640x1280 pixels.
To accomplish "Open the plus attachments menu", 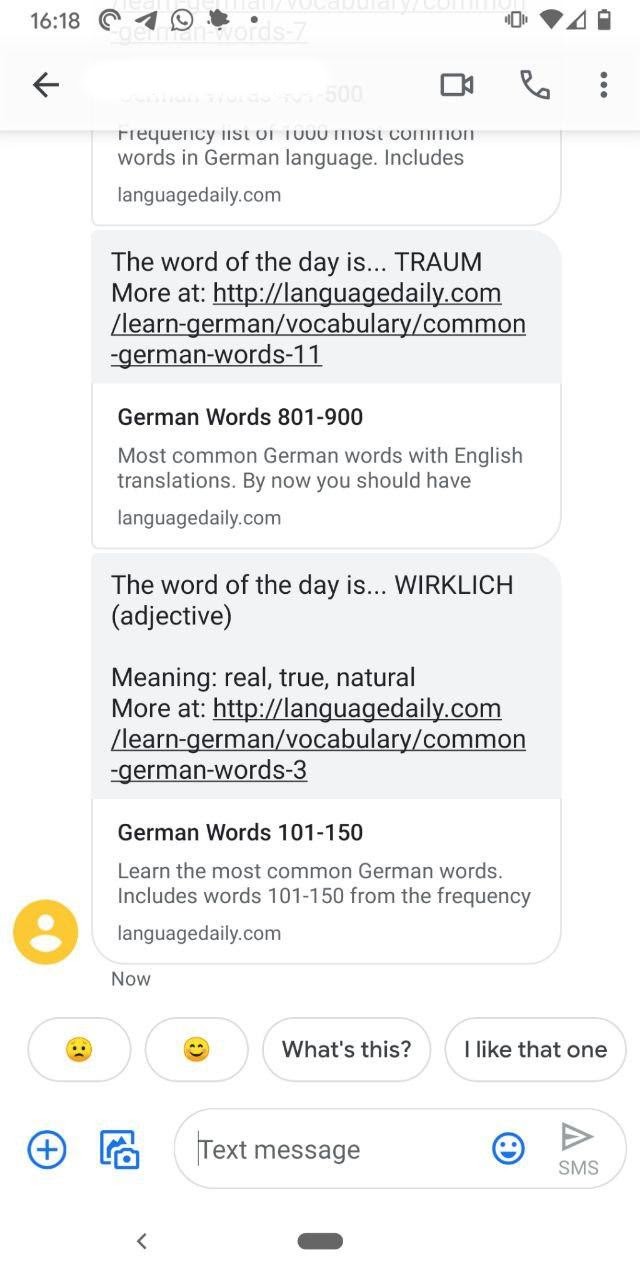I will tap(46, 1150).
